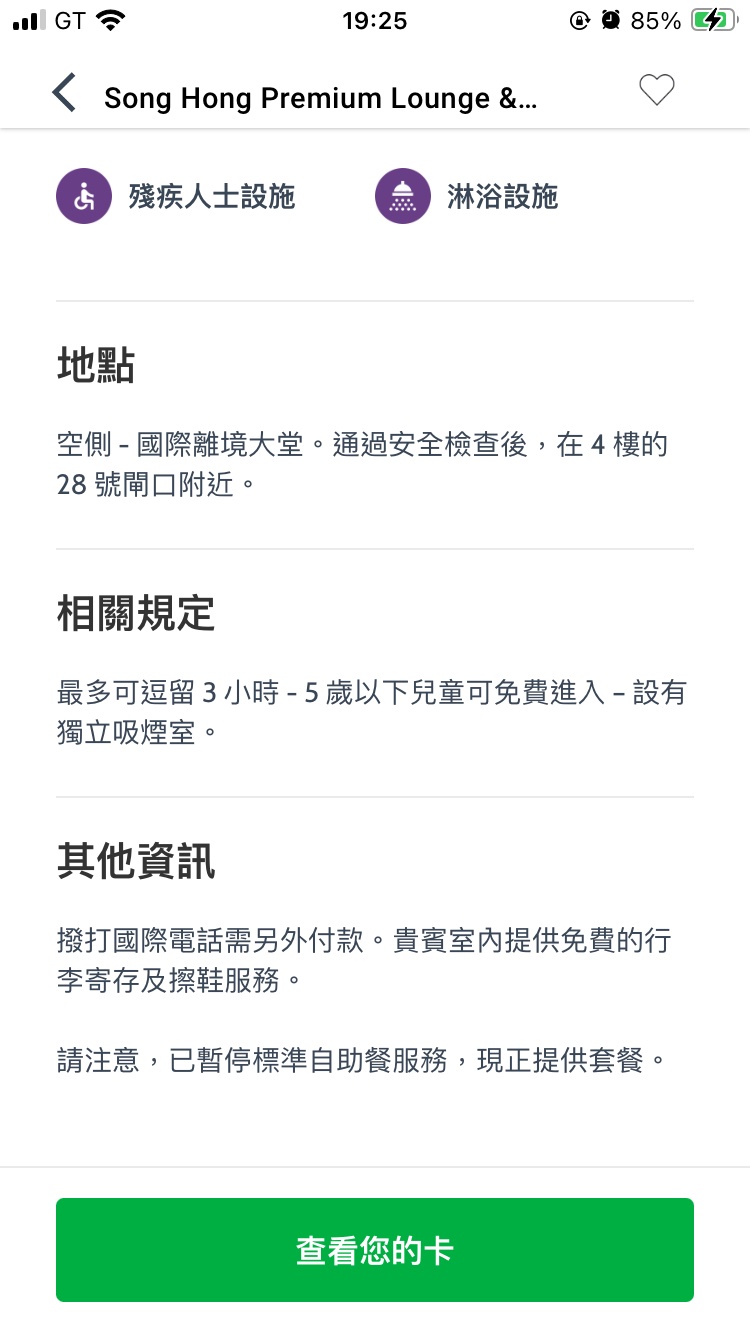Favorite this lounge with the heart icon
This screenshot has width=750, height=1334.
pyautogui.click(x=657, y=91)
